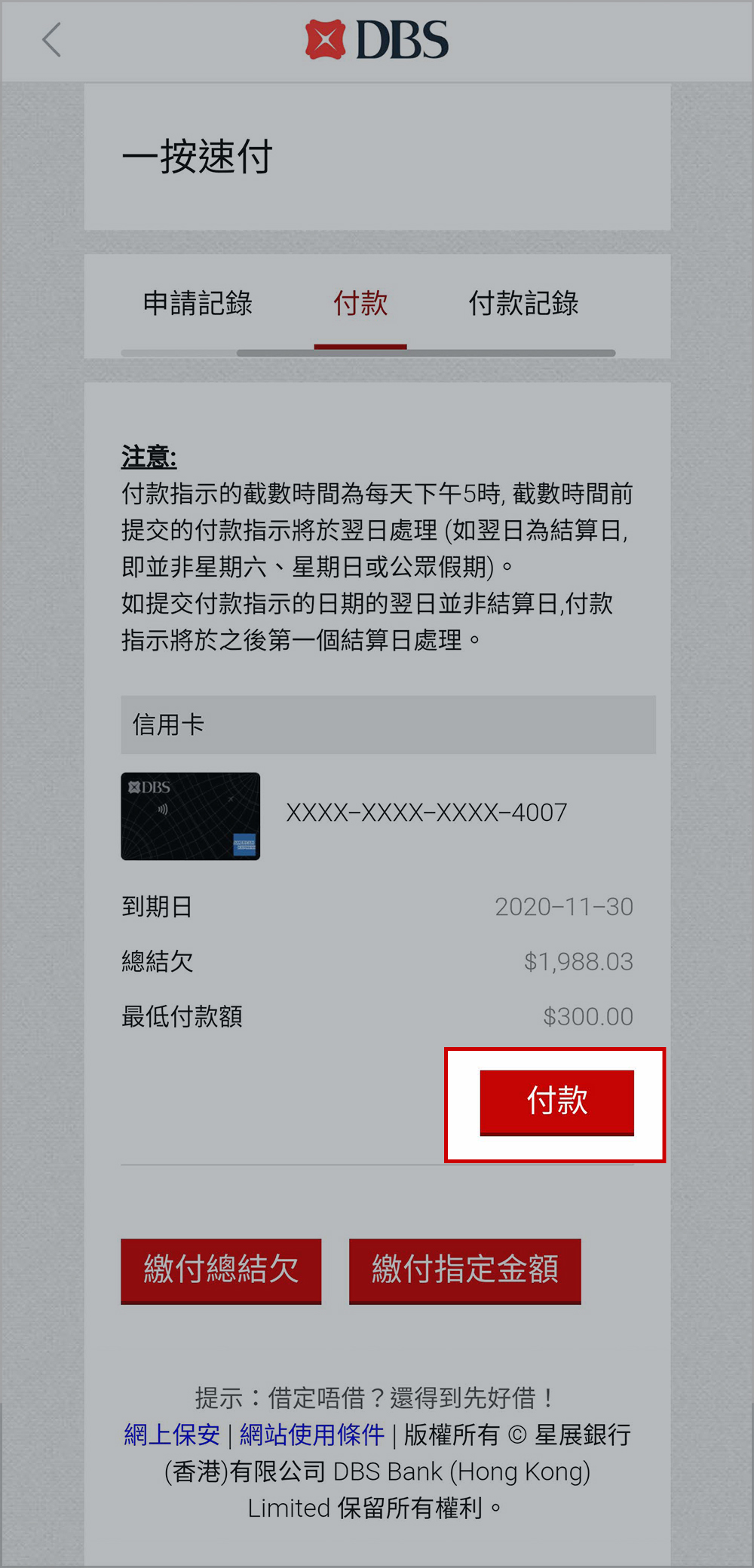
Task: Go back using the top-left arrow
Action: pos(51,41)
